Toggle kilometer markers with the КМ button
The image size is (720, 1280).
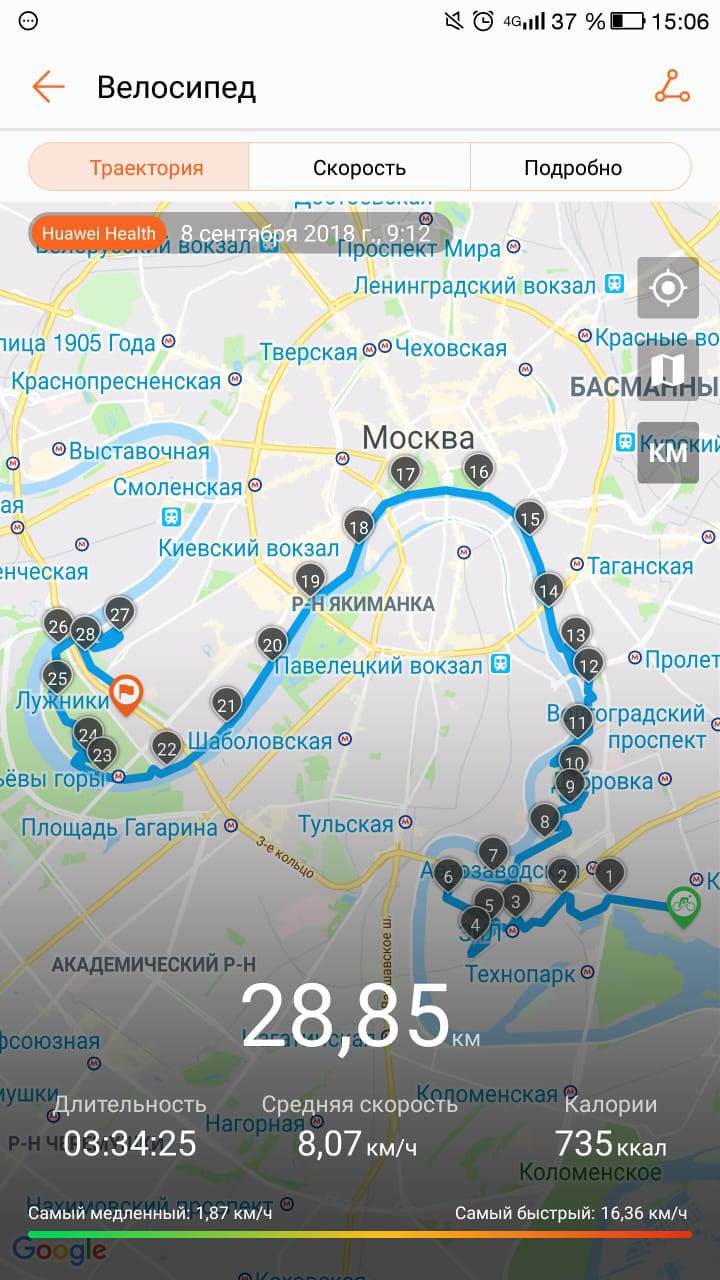tap(668, 452)
